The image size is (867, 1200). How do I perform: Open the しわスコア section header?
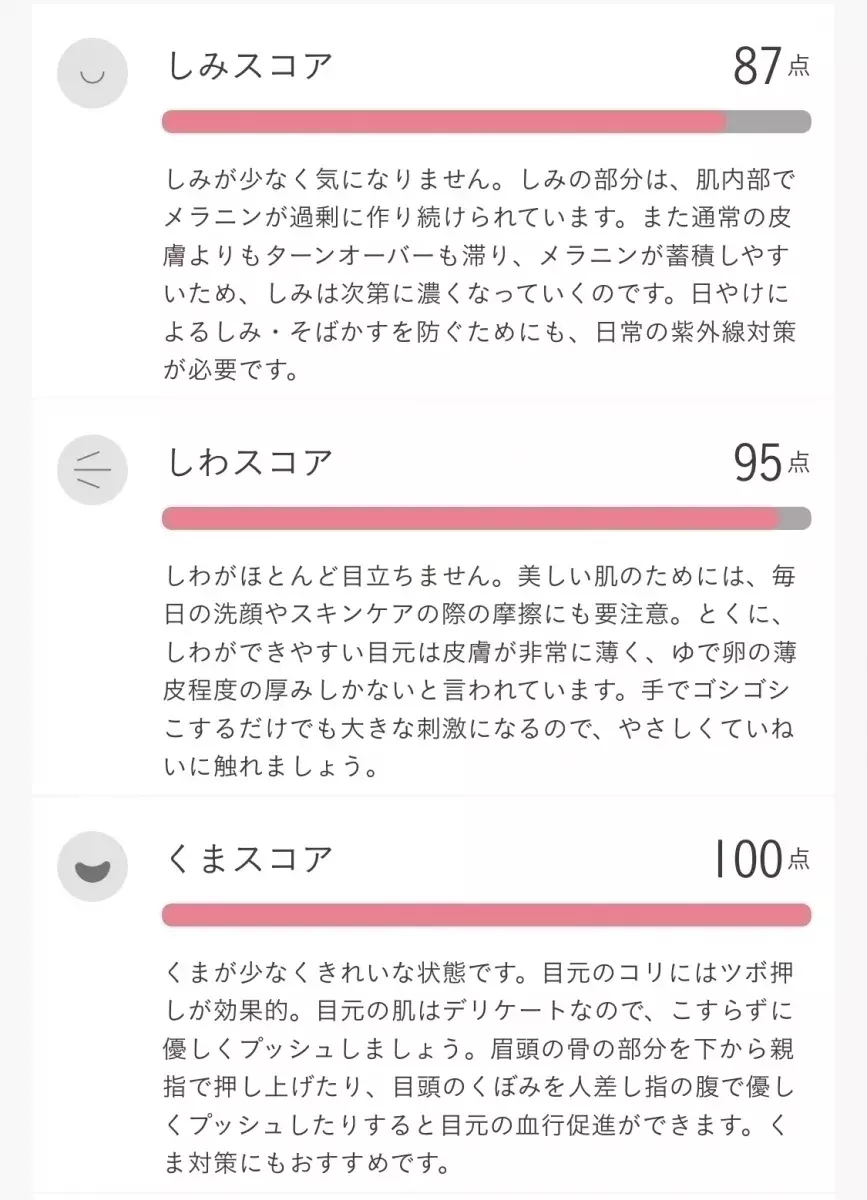click(x=248, y=462)
